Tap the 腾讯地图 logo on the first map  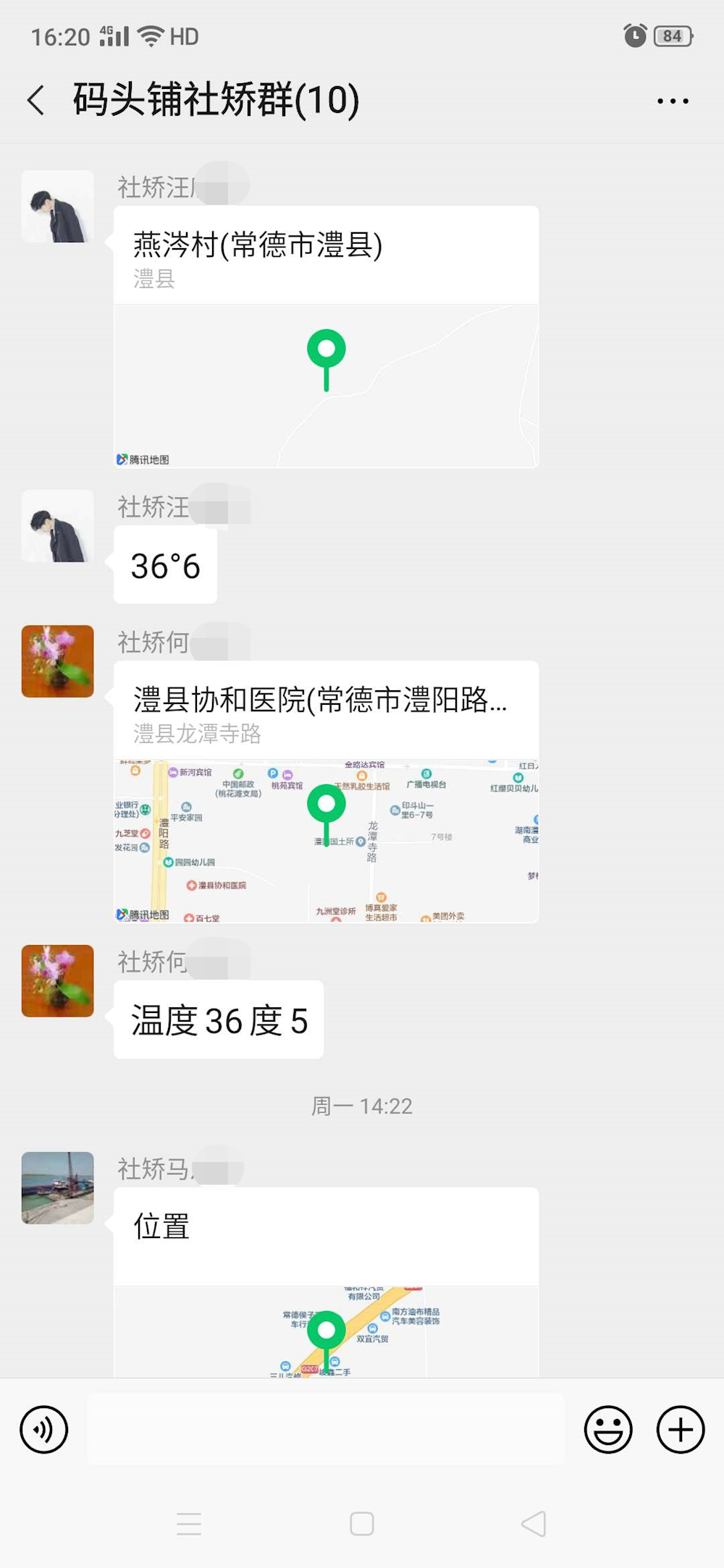tap(146, 457)
